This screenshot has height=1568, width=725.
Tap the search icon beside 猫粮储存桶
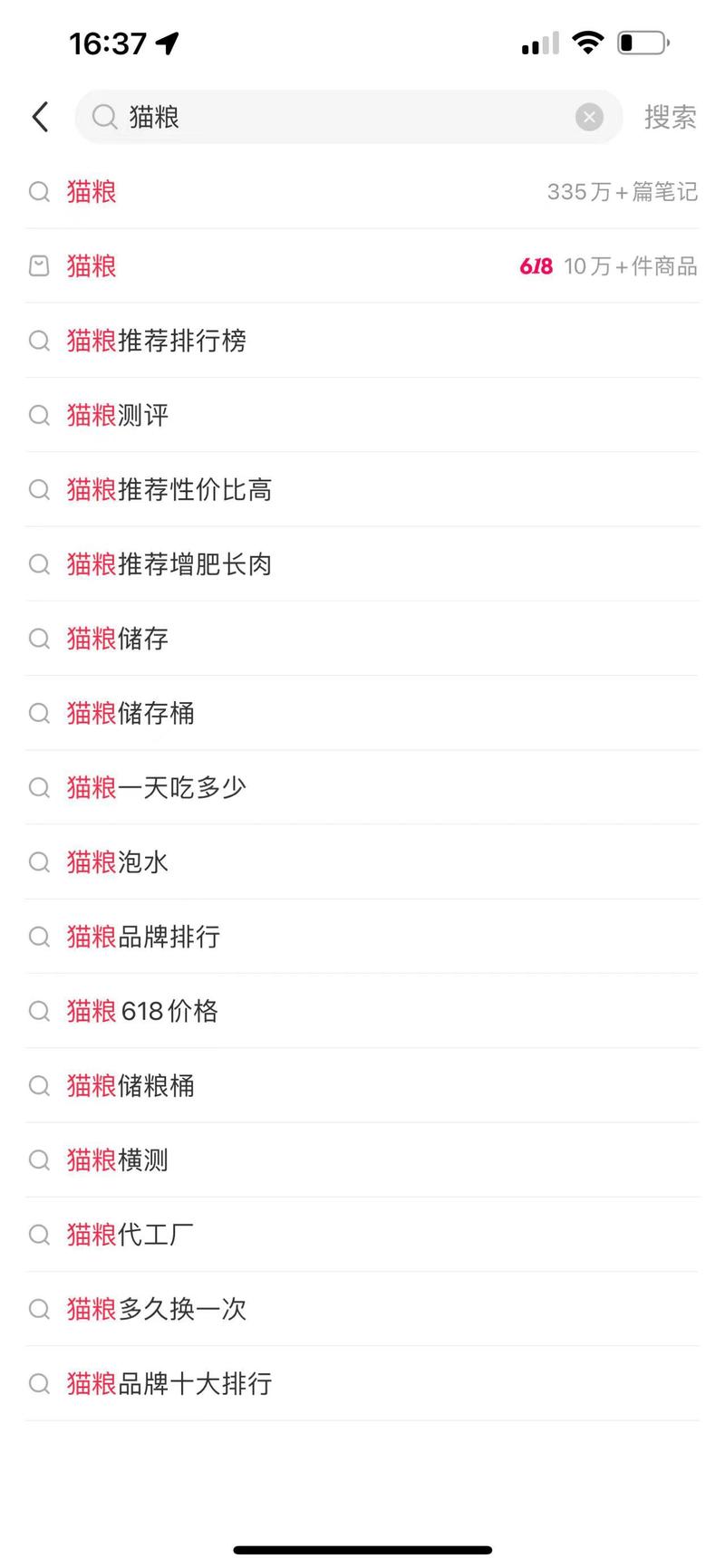point(39,713)
